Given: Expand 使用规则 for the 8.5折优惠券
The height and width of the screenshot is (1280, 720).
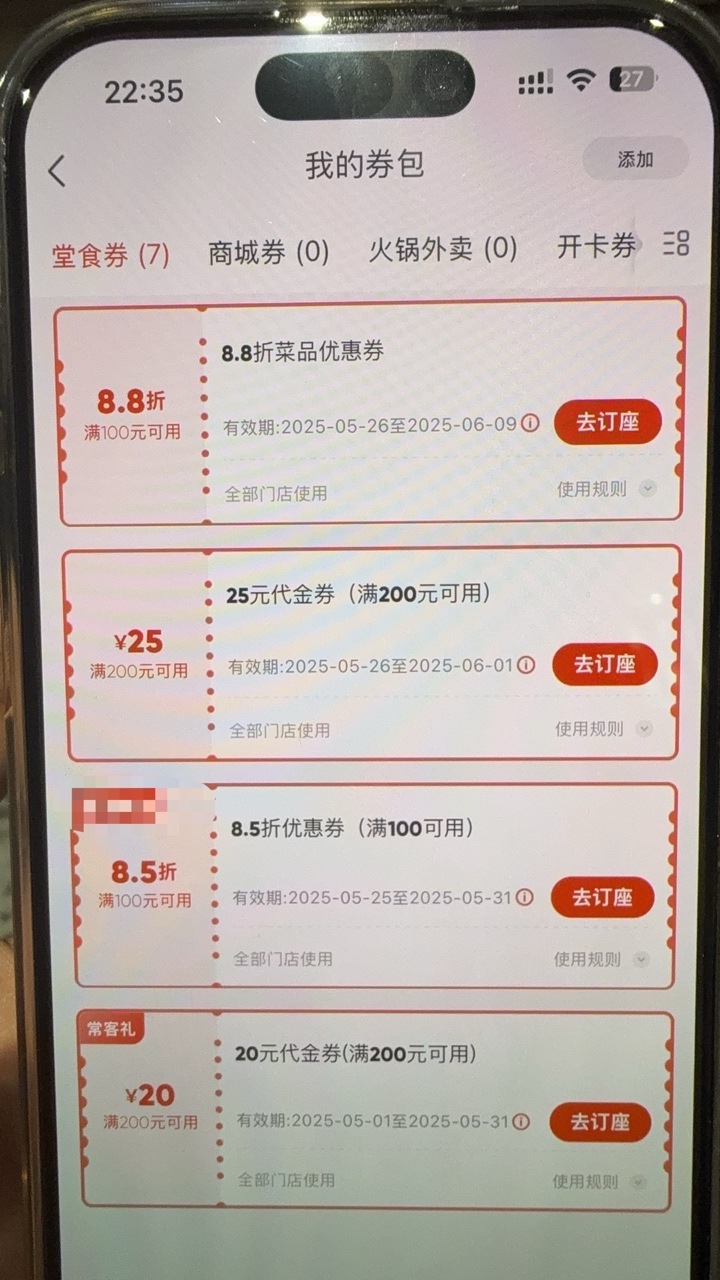Looking at the screenshot, I should (601, 959).
